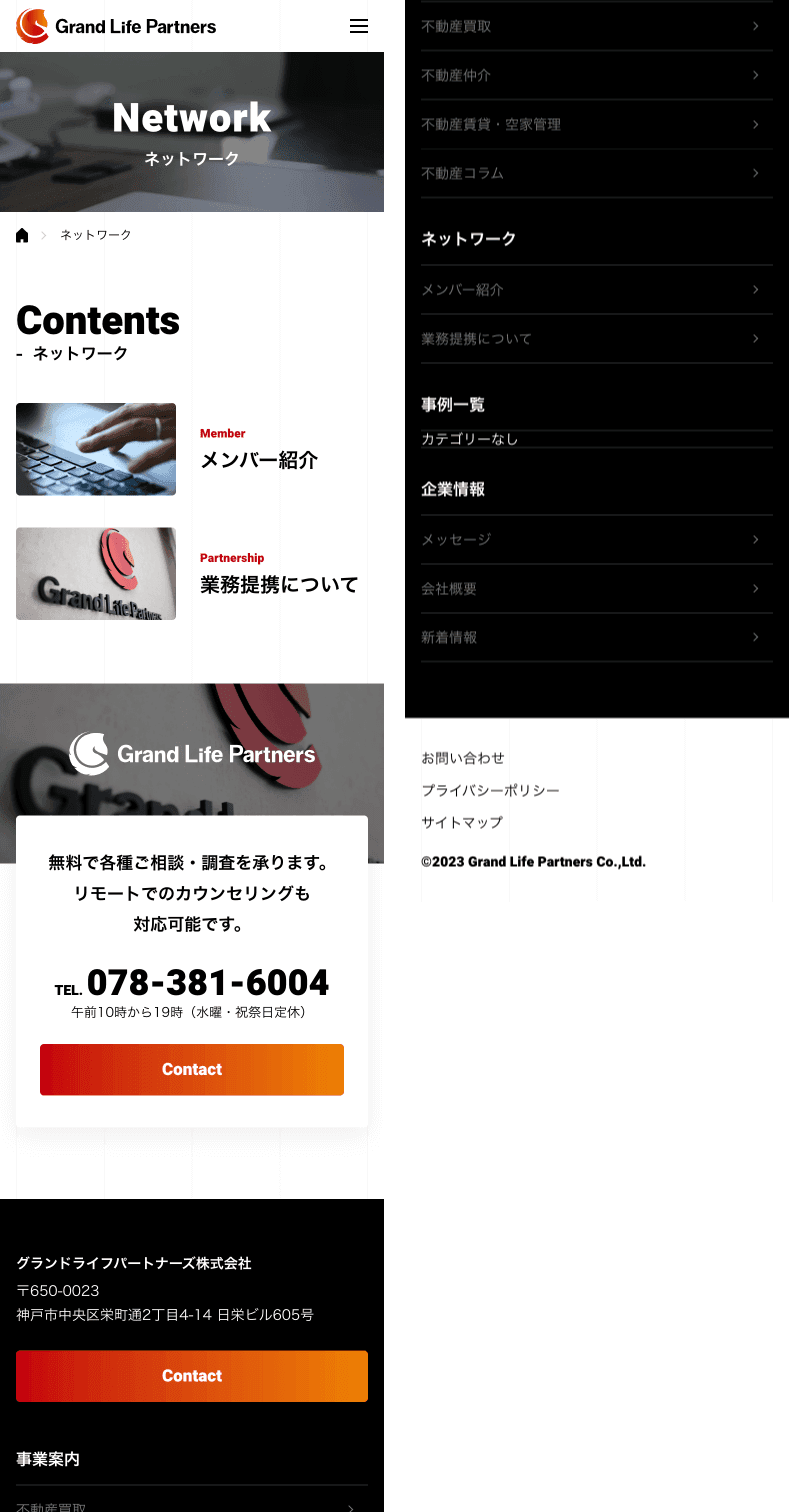The image size is (789, 1512).
Task: Open the hamburger menu
Action: tap(359, 27)
